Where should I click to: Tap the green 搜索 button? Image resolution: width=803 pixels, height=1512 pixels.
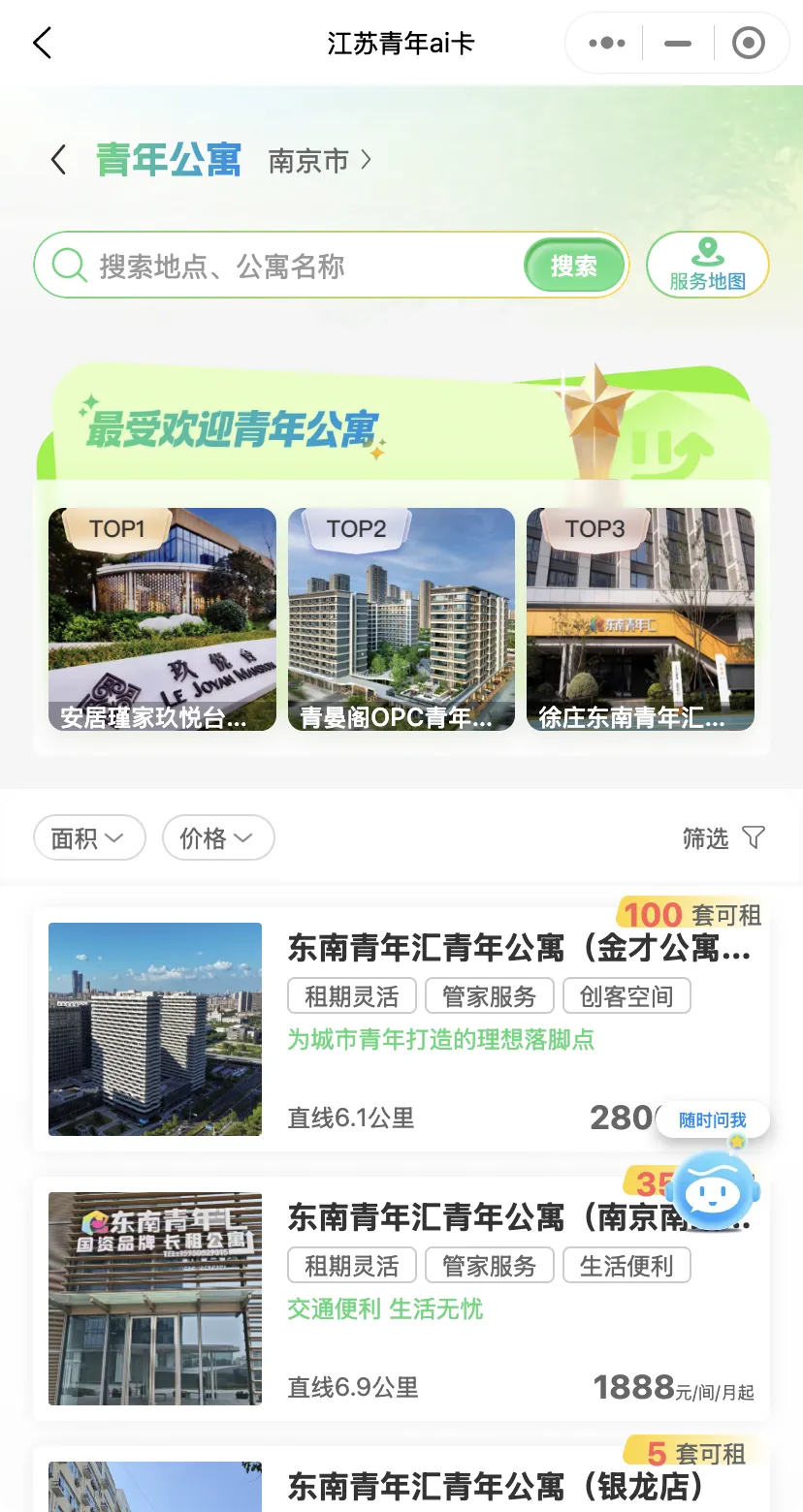pos(574,267)
